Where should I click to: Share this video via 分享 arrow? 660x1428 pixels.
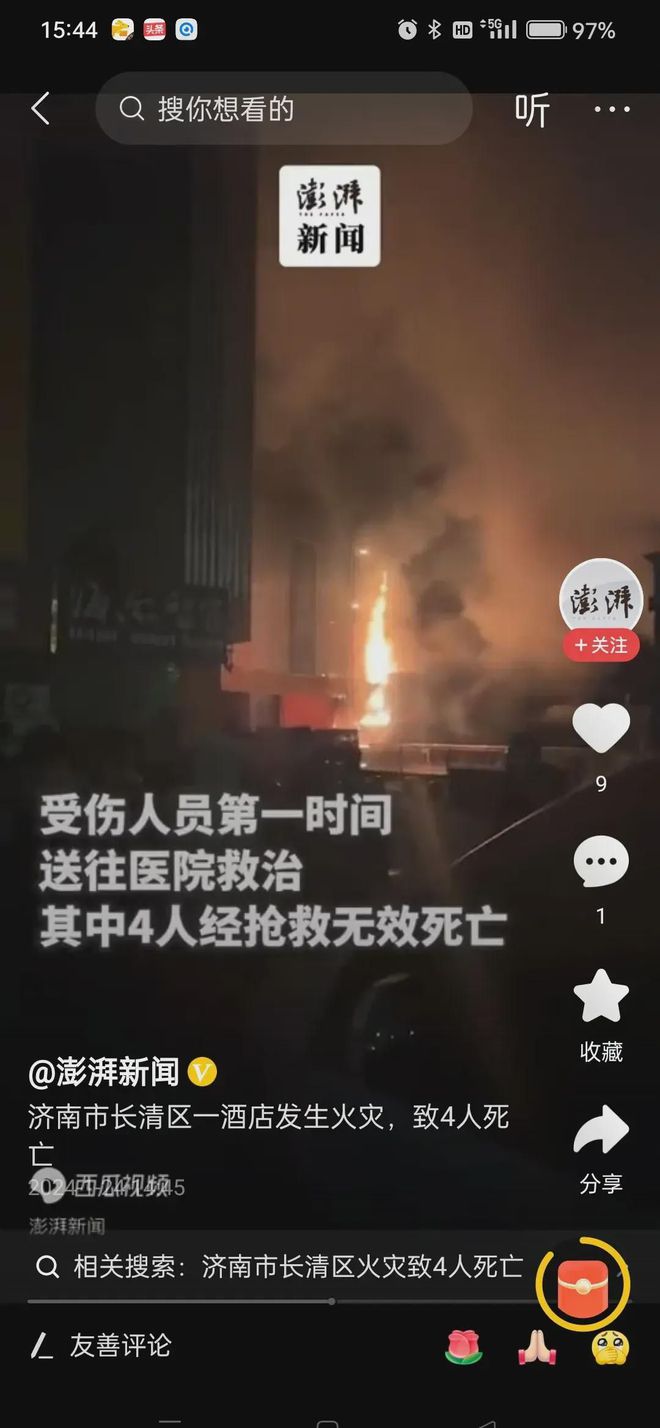[600, 1132]
